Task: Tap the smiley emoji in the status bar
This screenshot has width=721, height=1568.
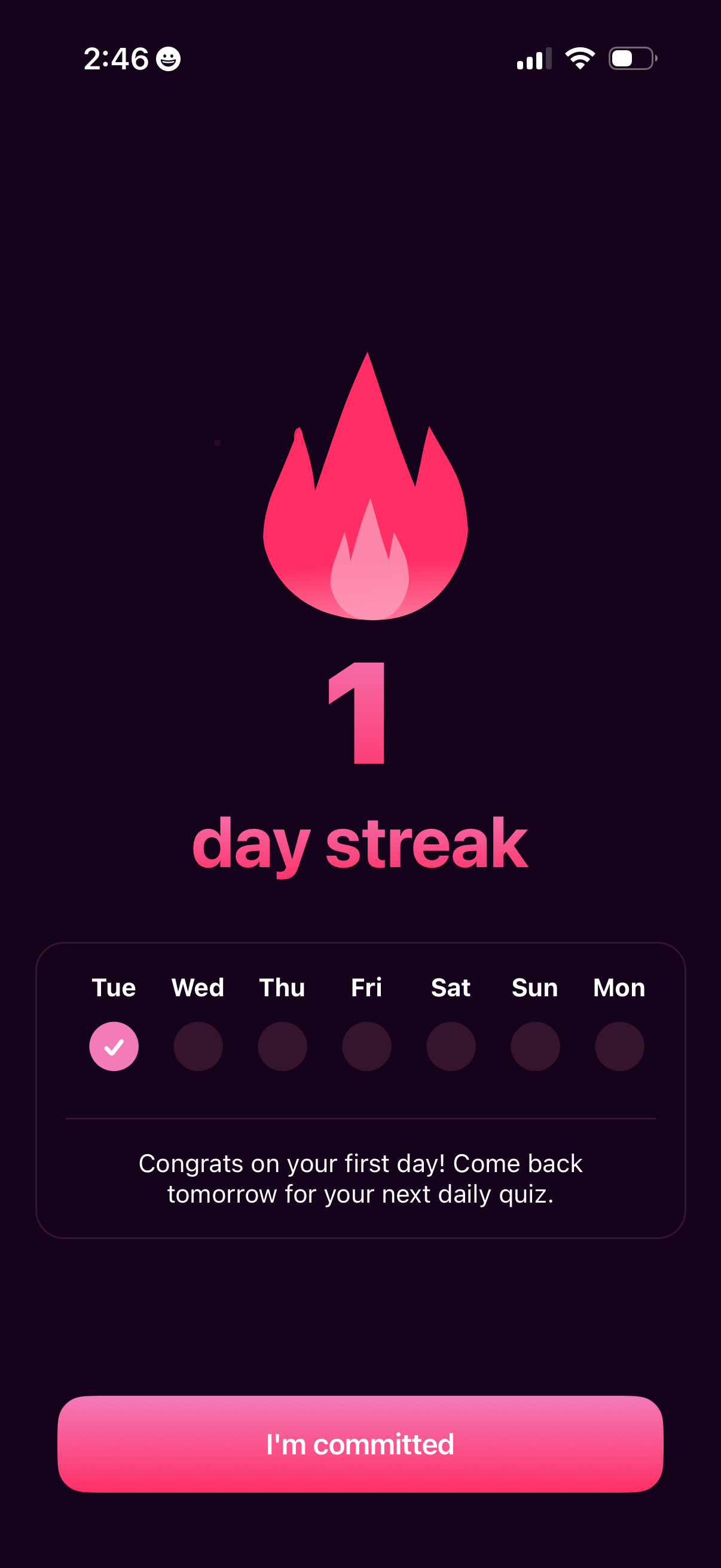Action: tap(169, 59)
